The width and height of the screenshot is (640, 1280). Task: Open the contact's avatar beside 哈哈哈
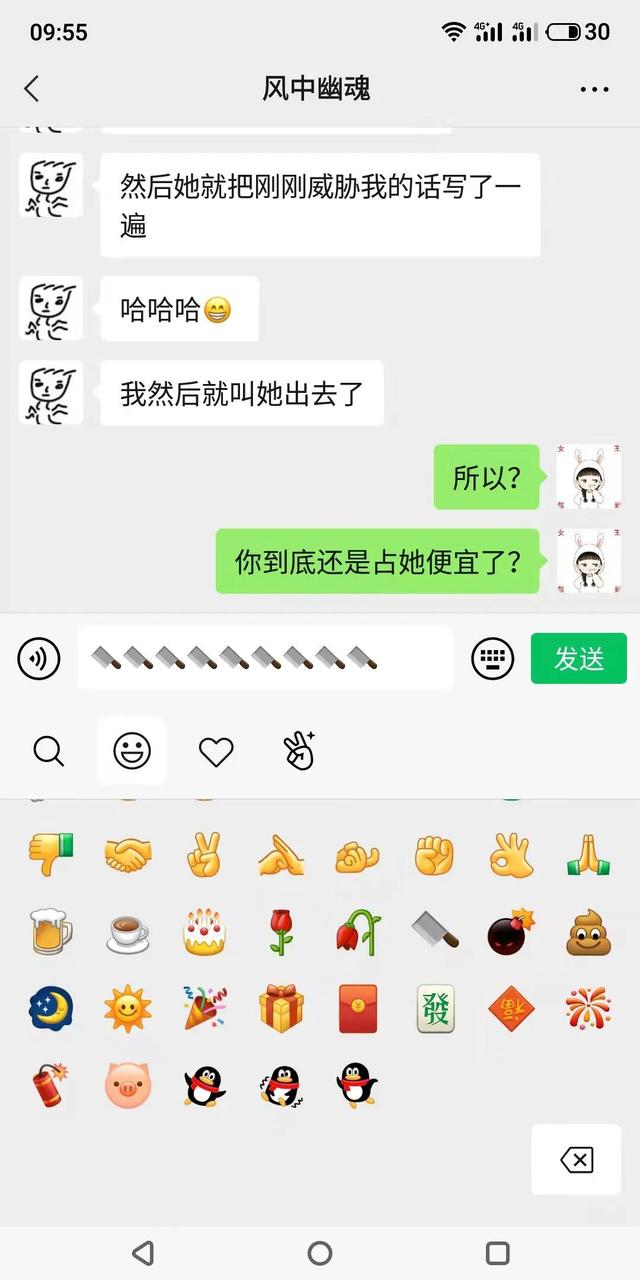click(51, 309)
